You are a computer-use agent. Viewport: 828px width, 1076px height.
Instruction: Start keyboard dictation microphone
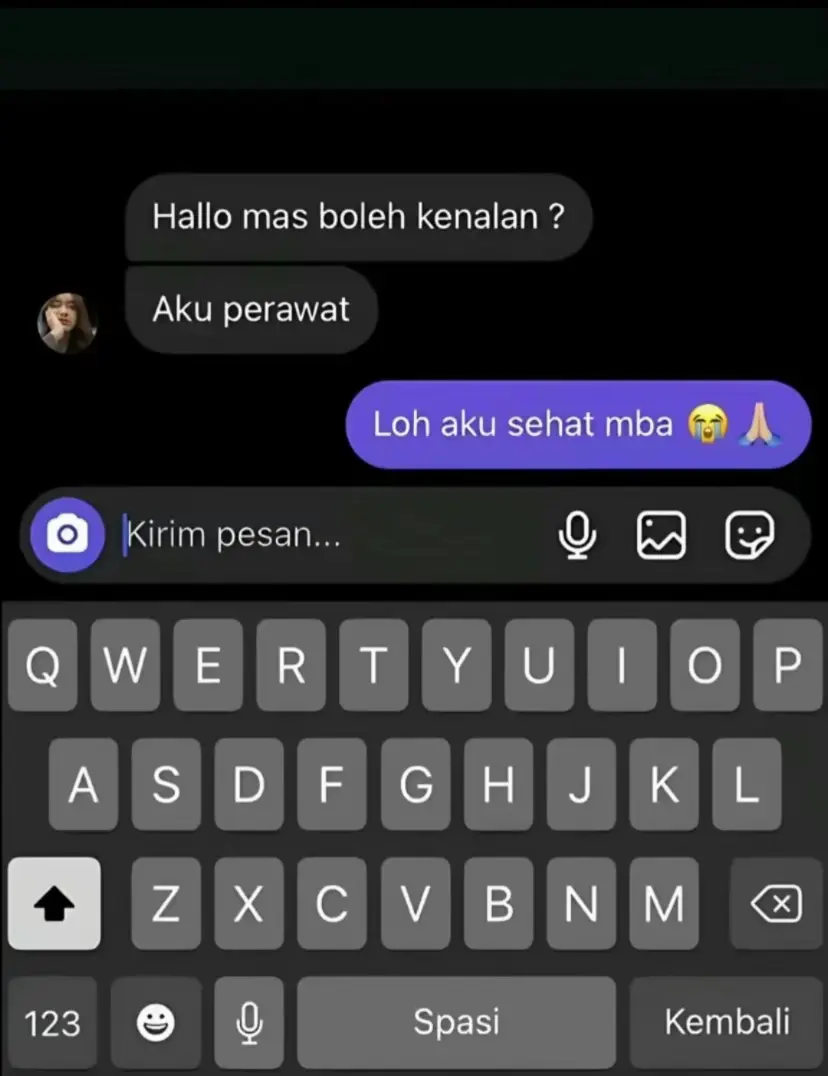click(x=248, y=1023)
